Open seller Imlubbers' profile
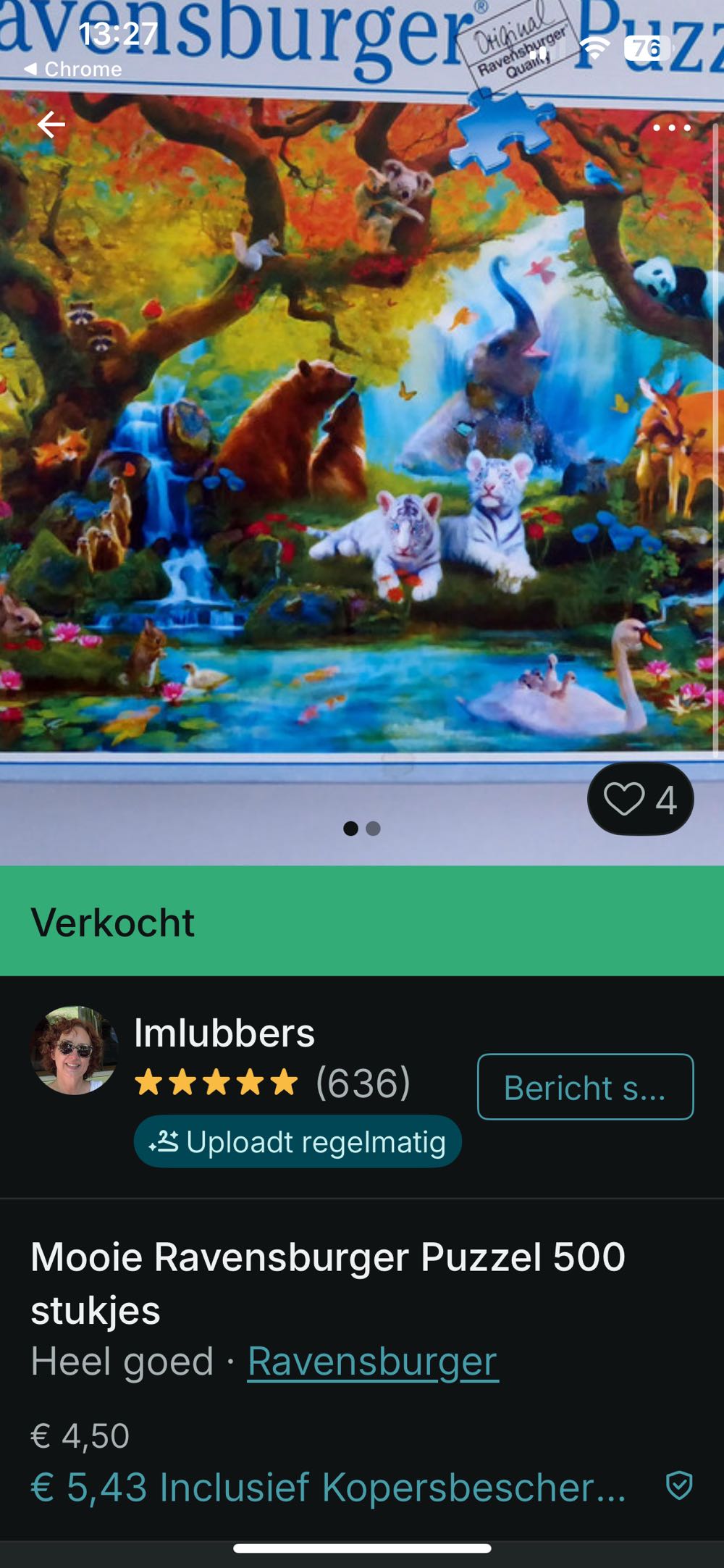Screen dimensions: 724x1568 tap(224, 1033)
